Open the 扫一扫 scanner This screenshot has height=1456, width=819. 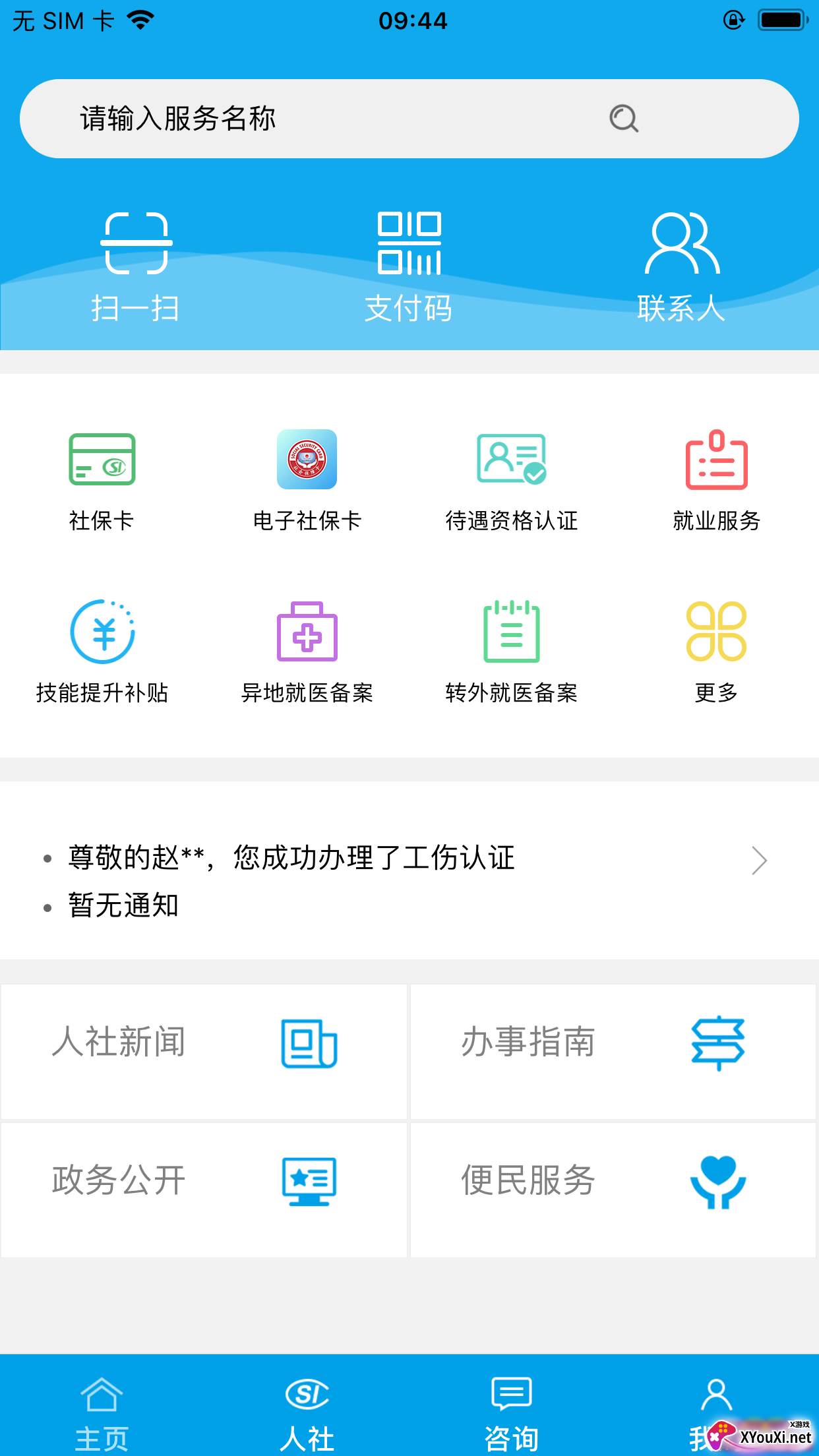point(136,264)
